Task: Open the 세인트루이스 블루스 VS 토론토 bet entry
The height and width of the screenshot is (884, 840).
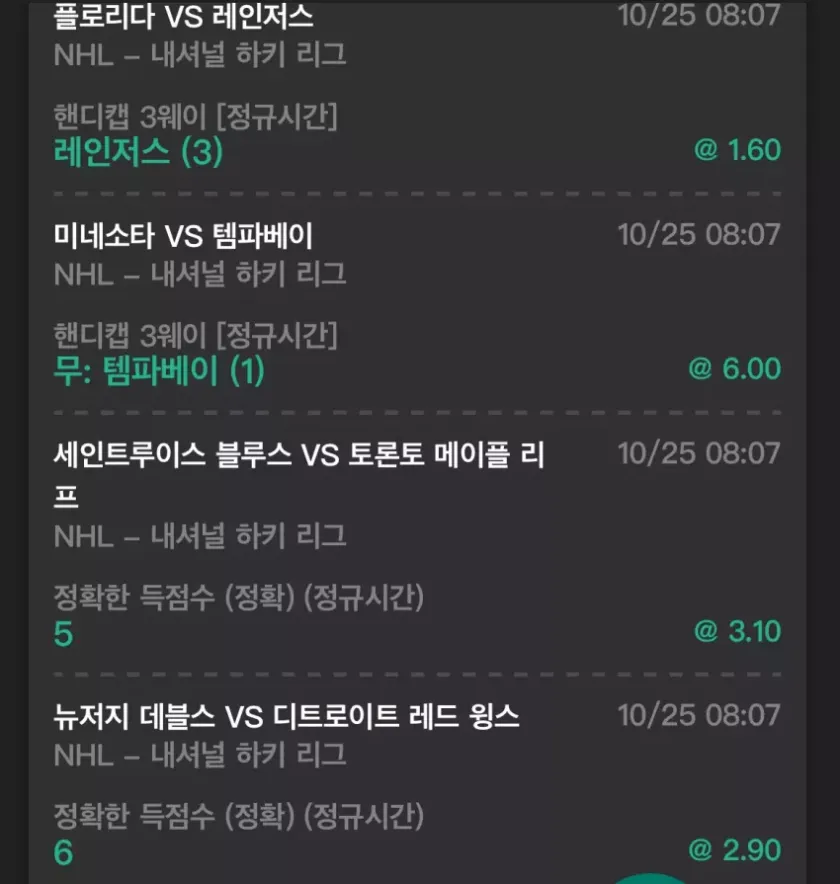Action: [x=300, y=456]
